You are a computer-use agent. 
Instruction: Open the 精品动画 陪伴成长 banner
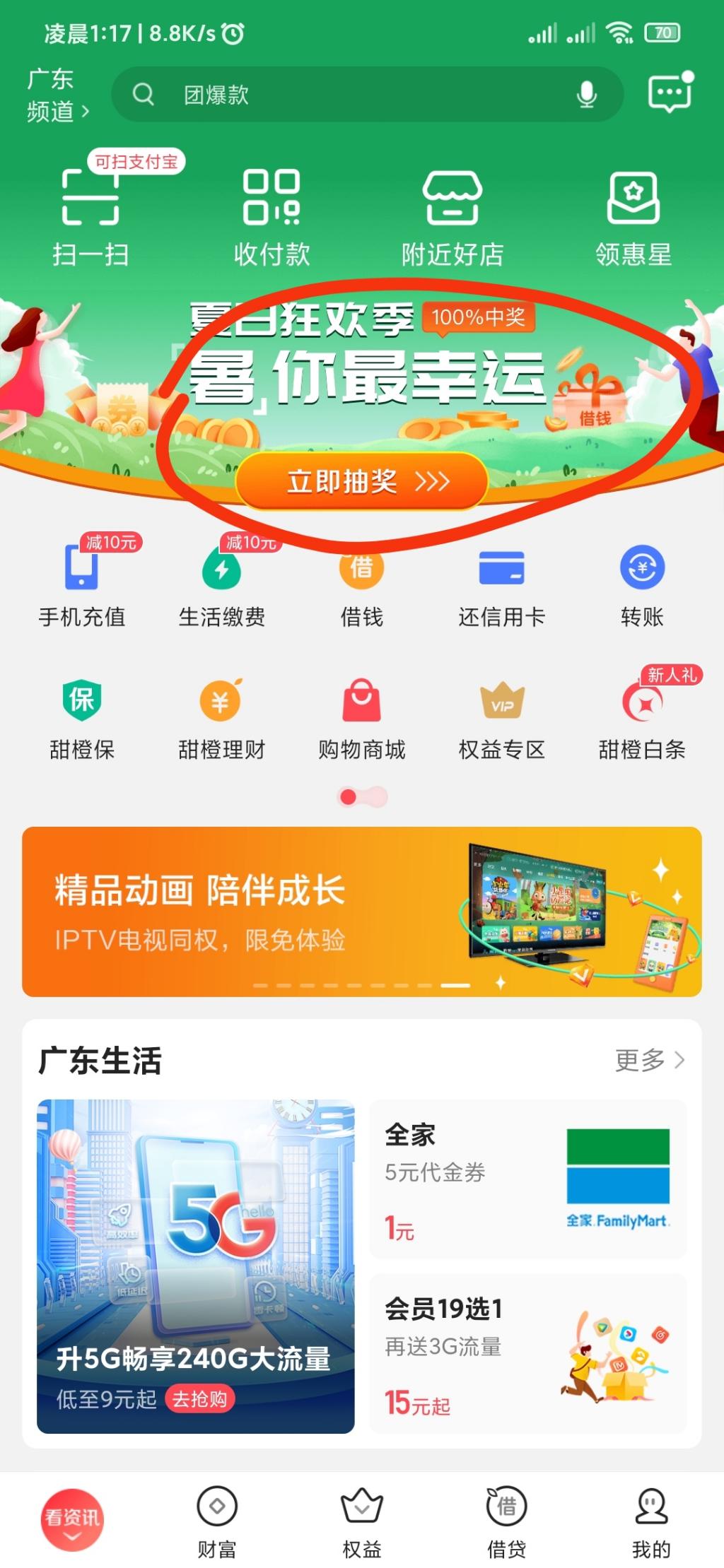(x=362, y=912)
